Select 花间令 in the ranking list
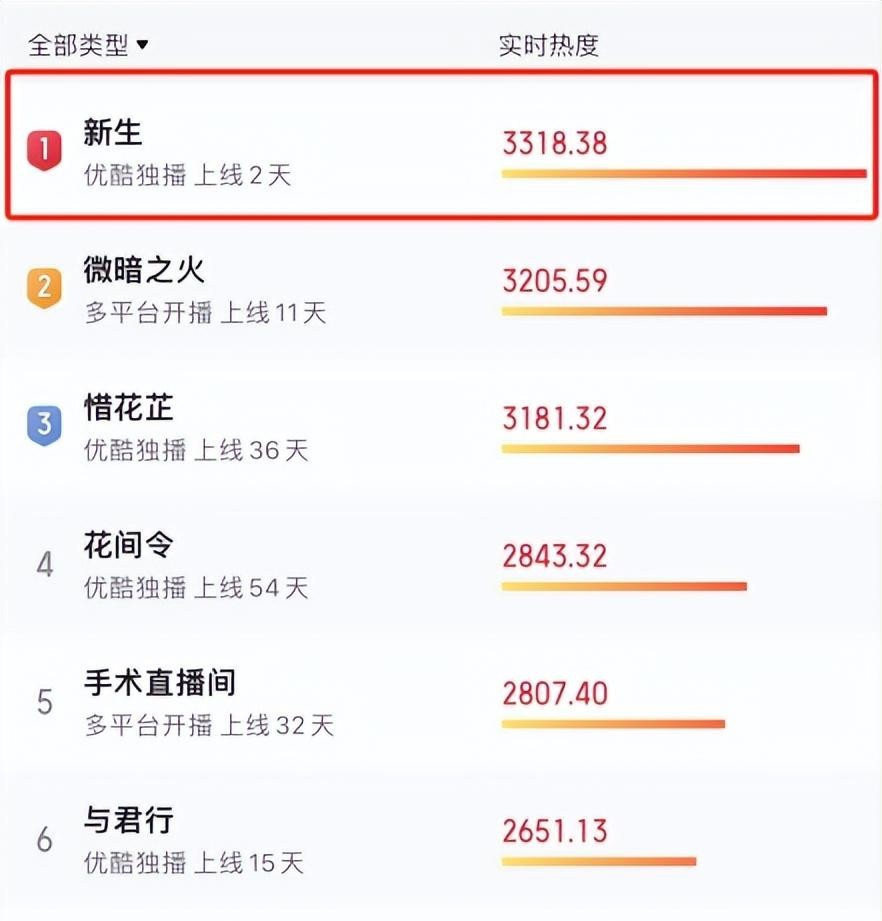The height and width of the screenshot is (921, 882). pyautogui.click(x=128, y=545)
